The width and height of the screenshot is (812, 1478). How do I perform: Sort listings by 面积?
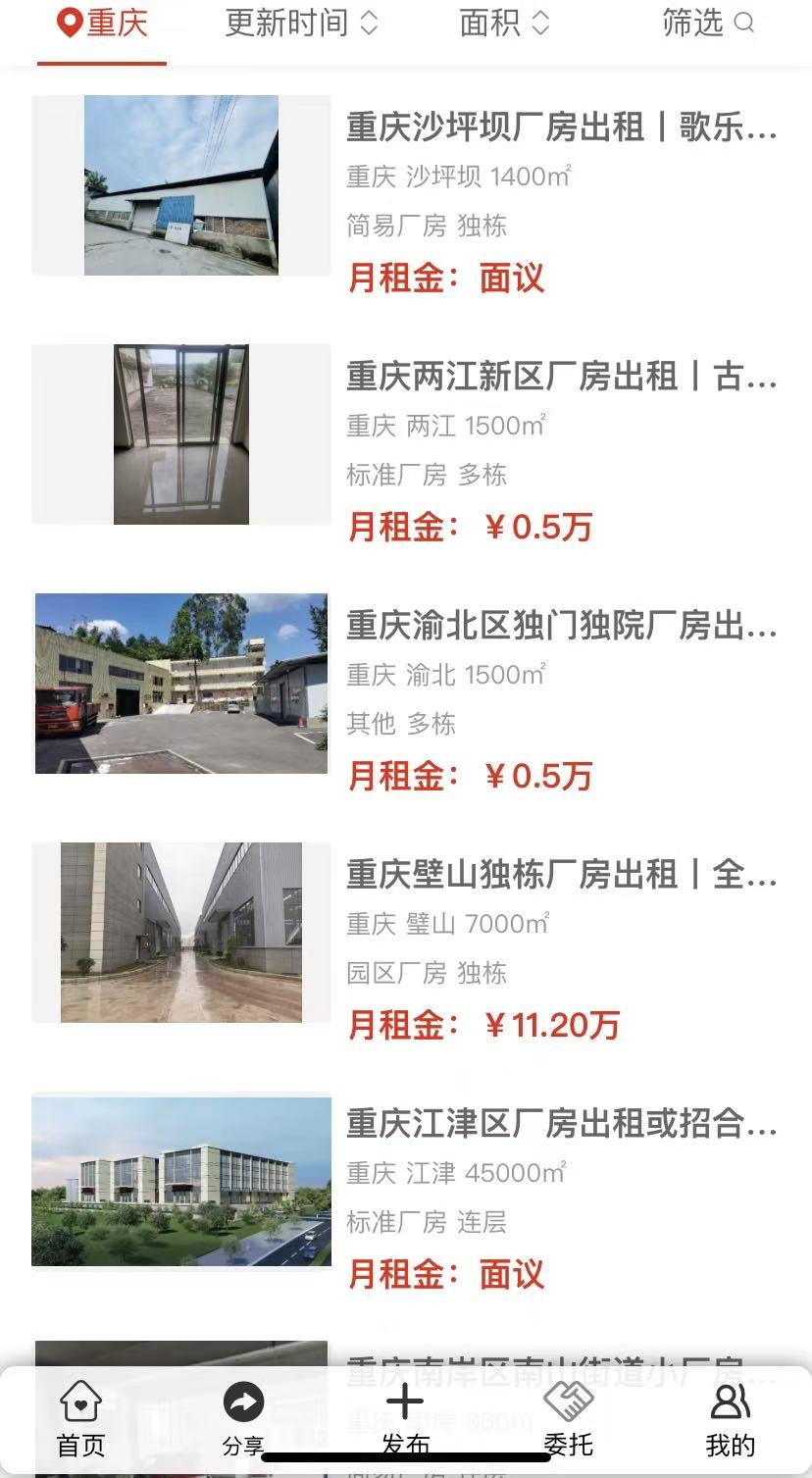point(504,24)
